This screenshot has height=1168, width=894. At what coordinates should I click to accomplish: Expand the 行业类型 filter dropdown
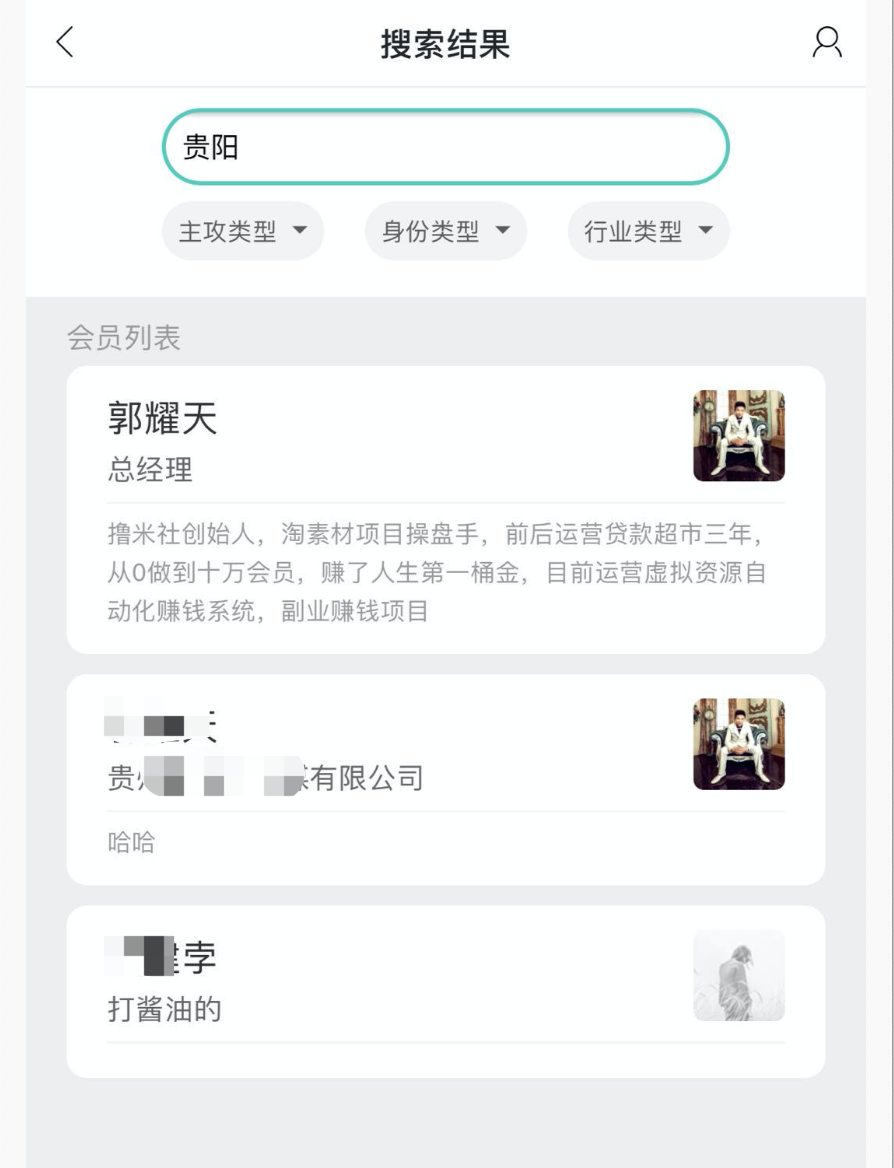point(649,232)
